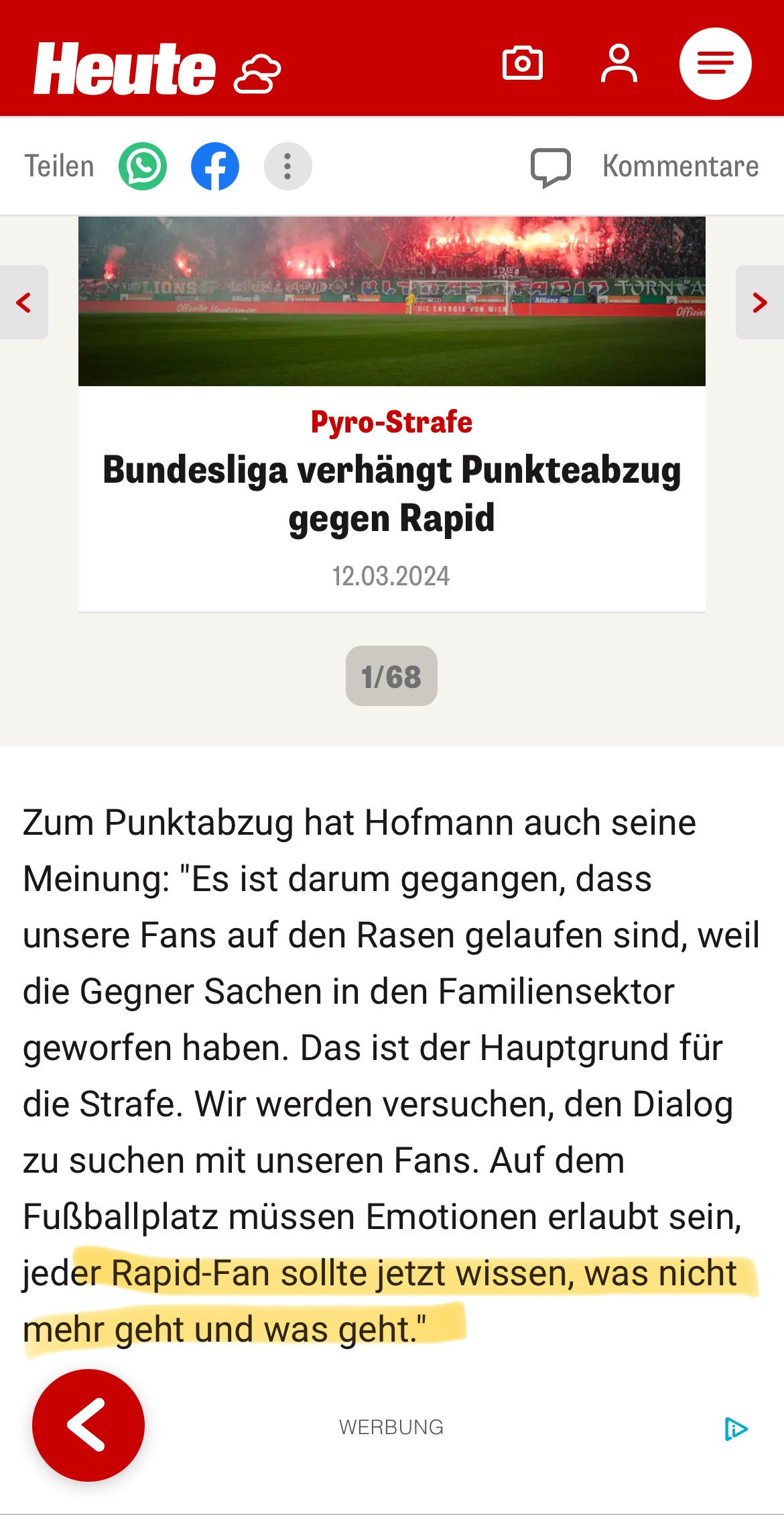Open the ad choices icon
The image size is (784, 1522).
point(736,1429)
